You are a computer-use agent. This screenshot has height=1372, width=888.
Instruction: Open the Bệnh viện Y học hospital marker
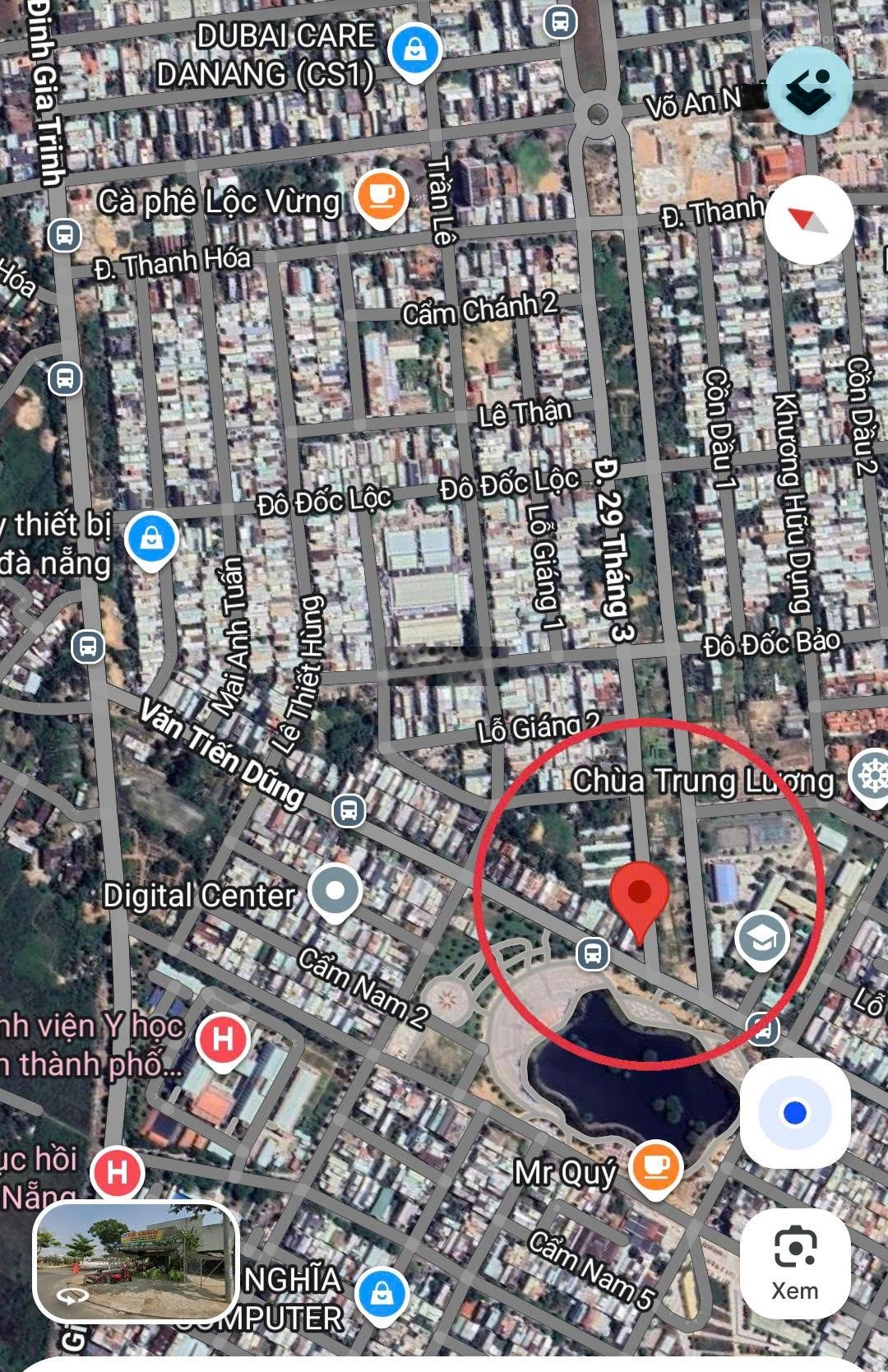pos(222,1039)
